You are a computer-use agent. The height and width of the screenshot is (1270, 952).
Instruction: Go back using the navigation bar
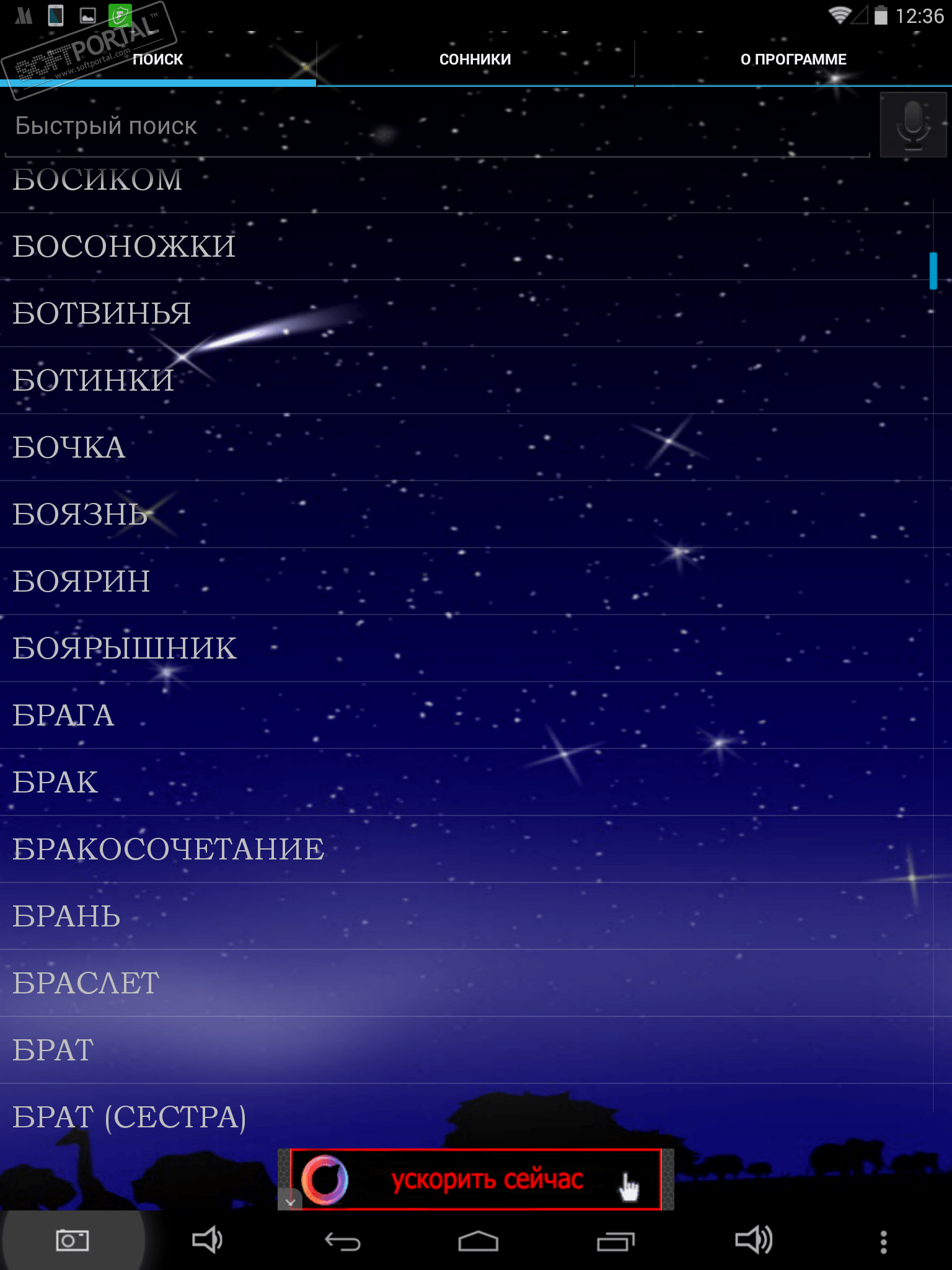[x=343, y=1241]
